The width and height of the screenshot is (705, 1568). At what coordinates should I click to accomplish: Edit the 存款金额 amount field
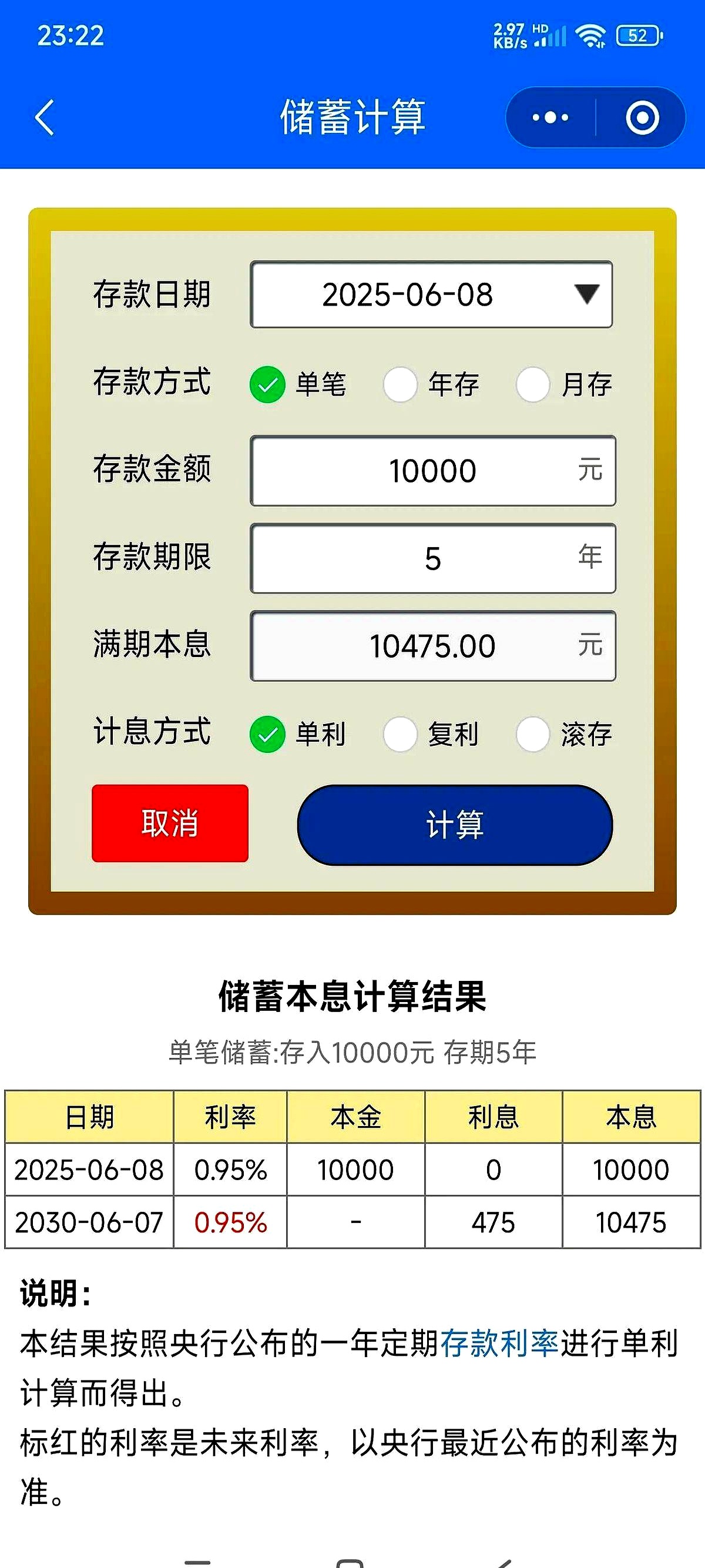coord(433,471)
